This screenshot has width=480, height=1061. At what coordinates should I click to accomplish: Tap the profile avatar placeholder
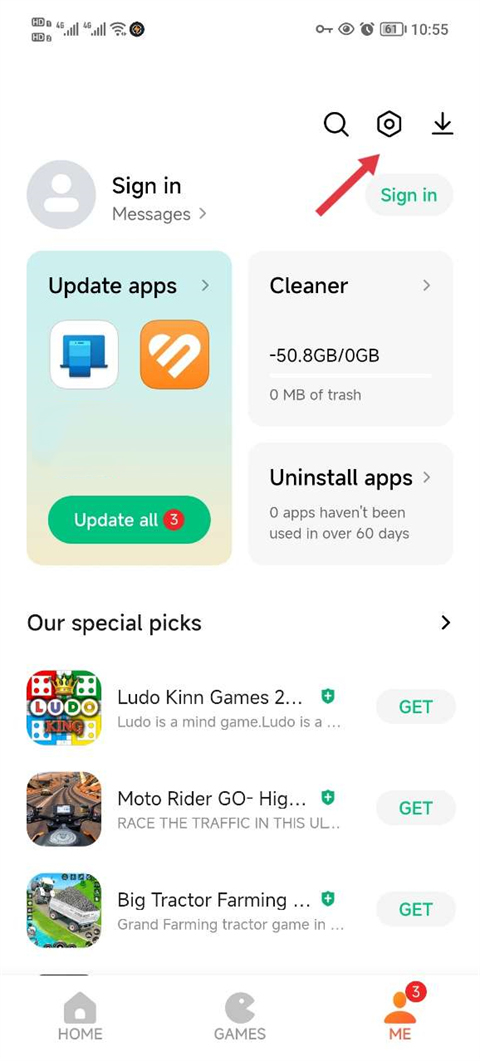pos(62,195)
